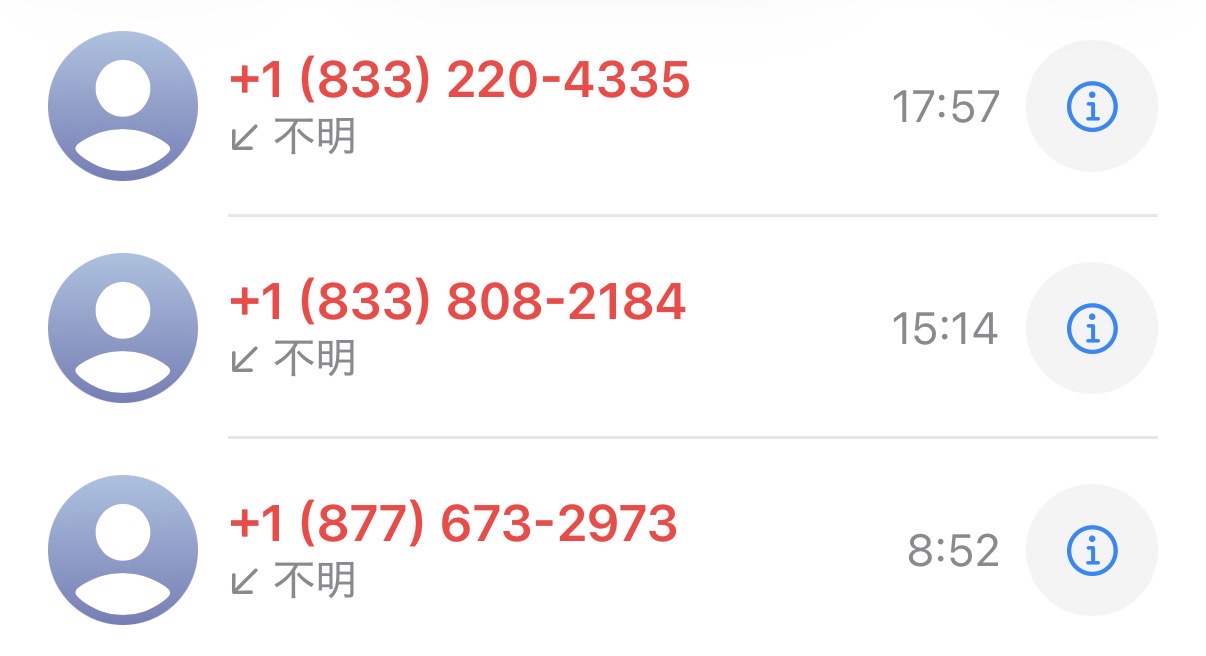
Task: Open info for the +1 (833) 808-2184 call
Action: coord(1091,328)
